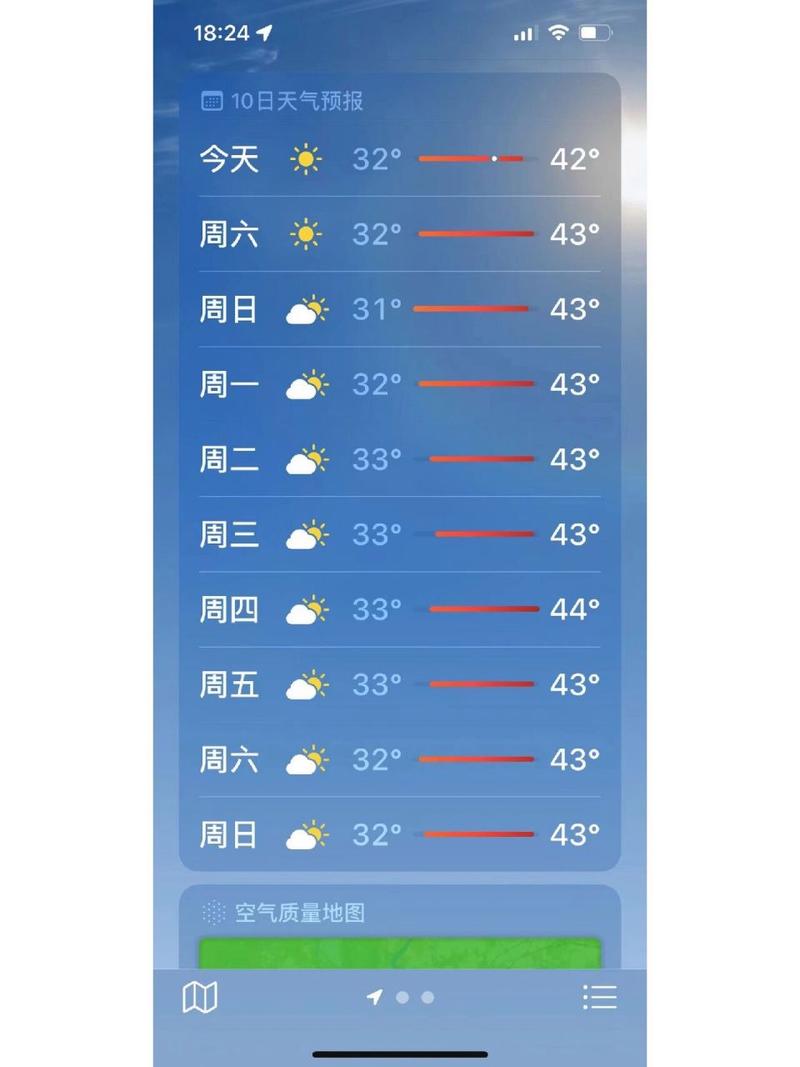Tap the map icon in the bottom bar
Viewport: 800px width, 1067px height.
coord(200,997)
